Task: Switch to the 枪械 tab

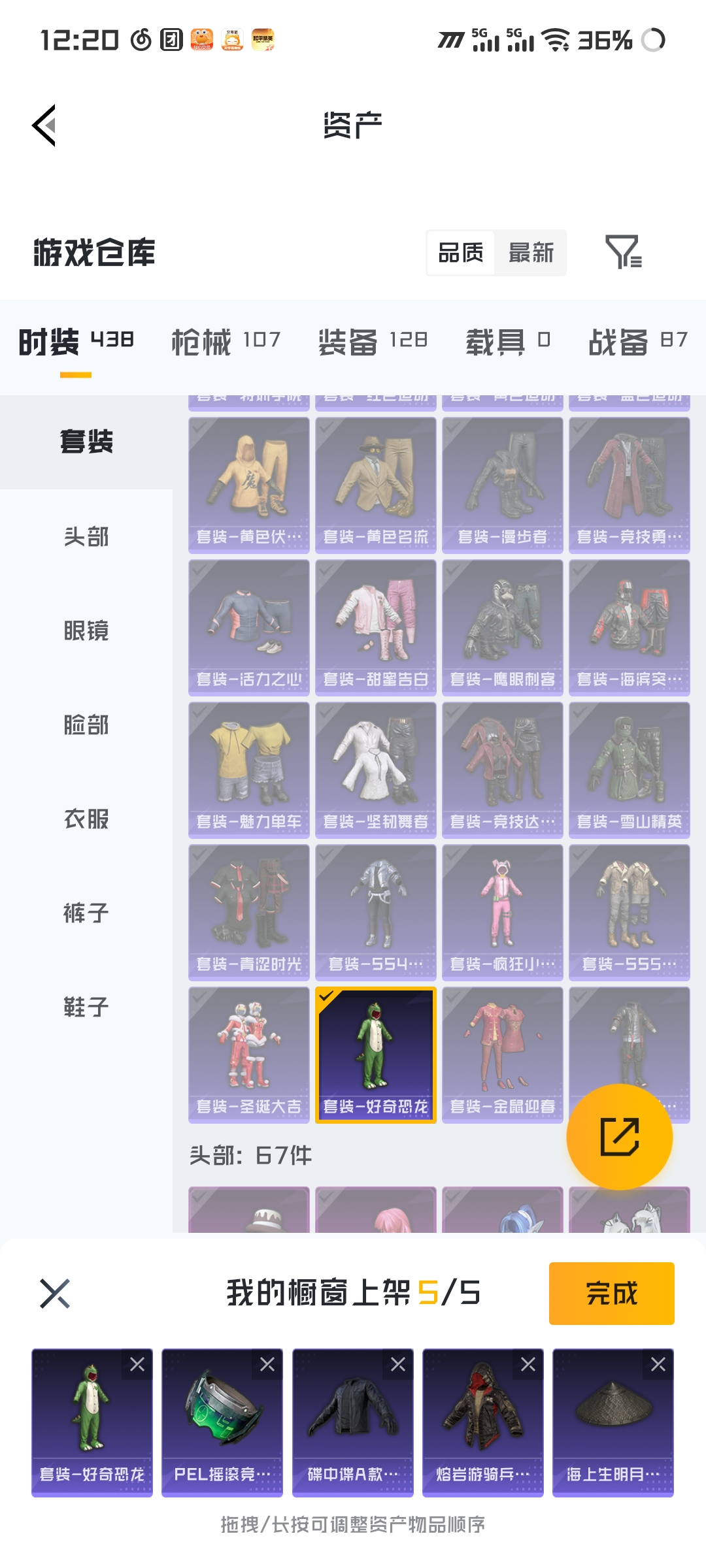Action: pyautogui.click(x=226, y=341)
